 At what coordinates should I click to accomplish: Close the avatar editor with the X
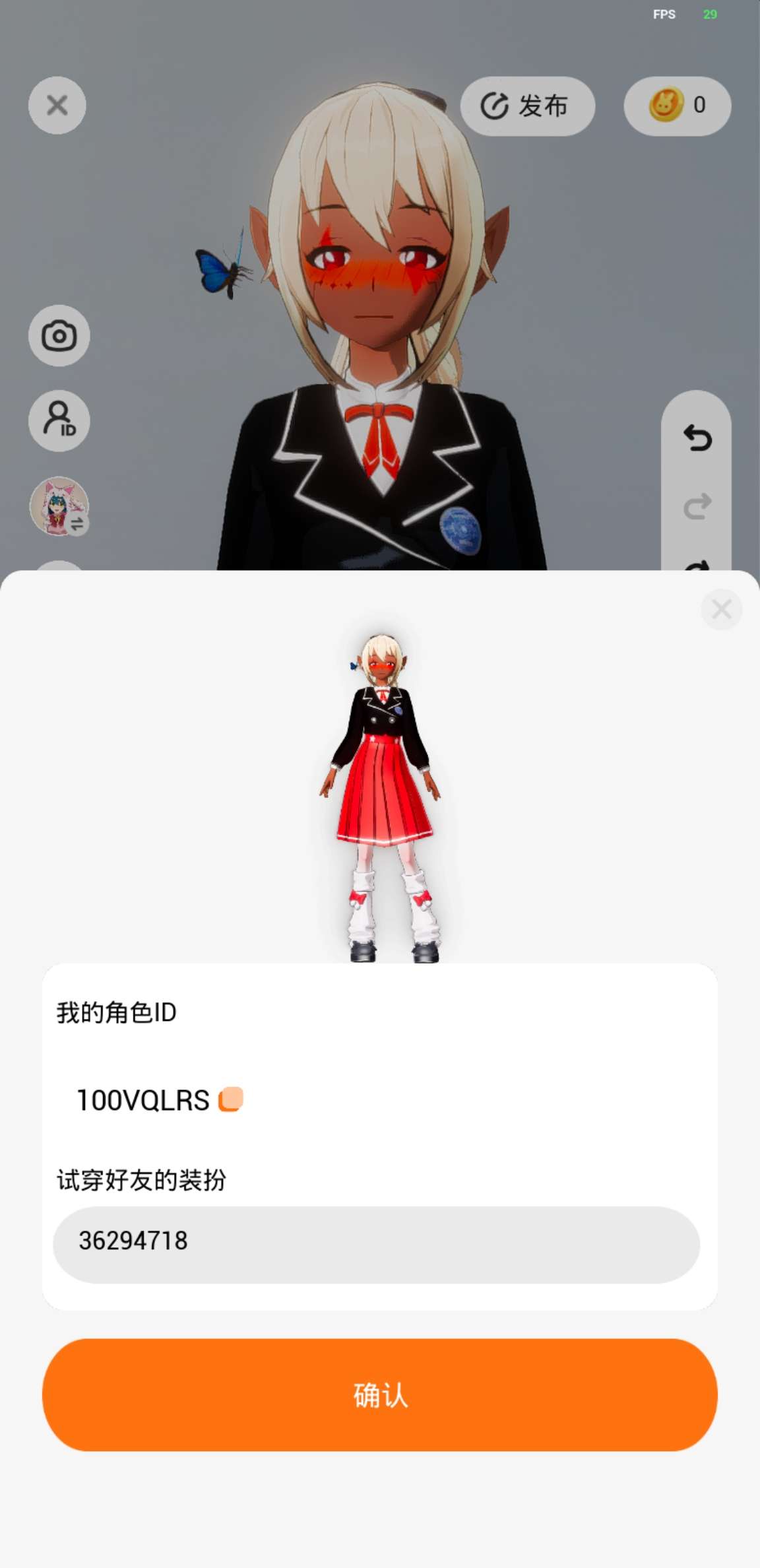coord(57,106)
